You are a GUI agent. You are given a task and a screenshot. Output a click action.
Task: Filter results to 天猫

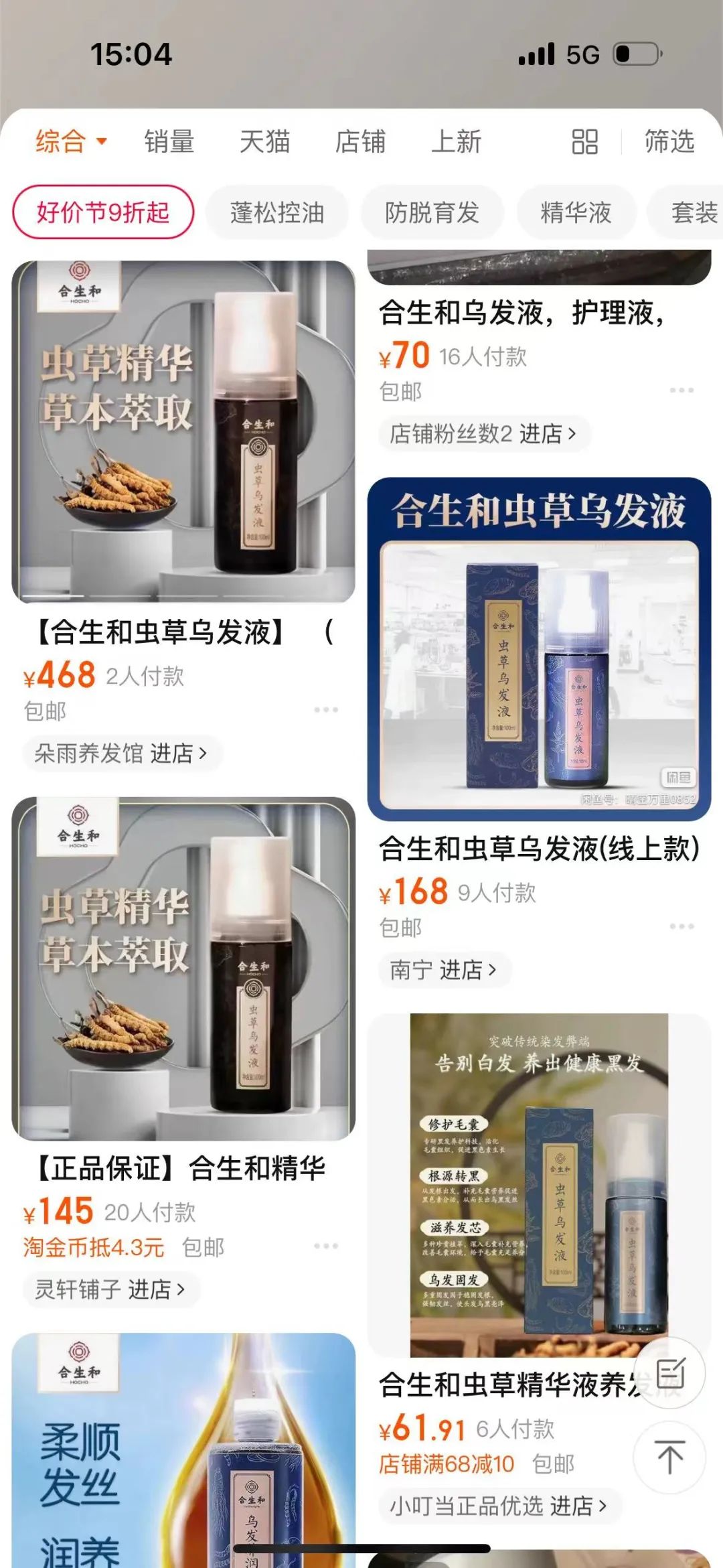(x=264, y=141)
